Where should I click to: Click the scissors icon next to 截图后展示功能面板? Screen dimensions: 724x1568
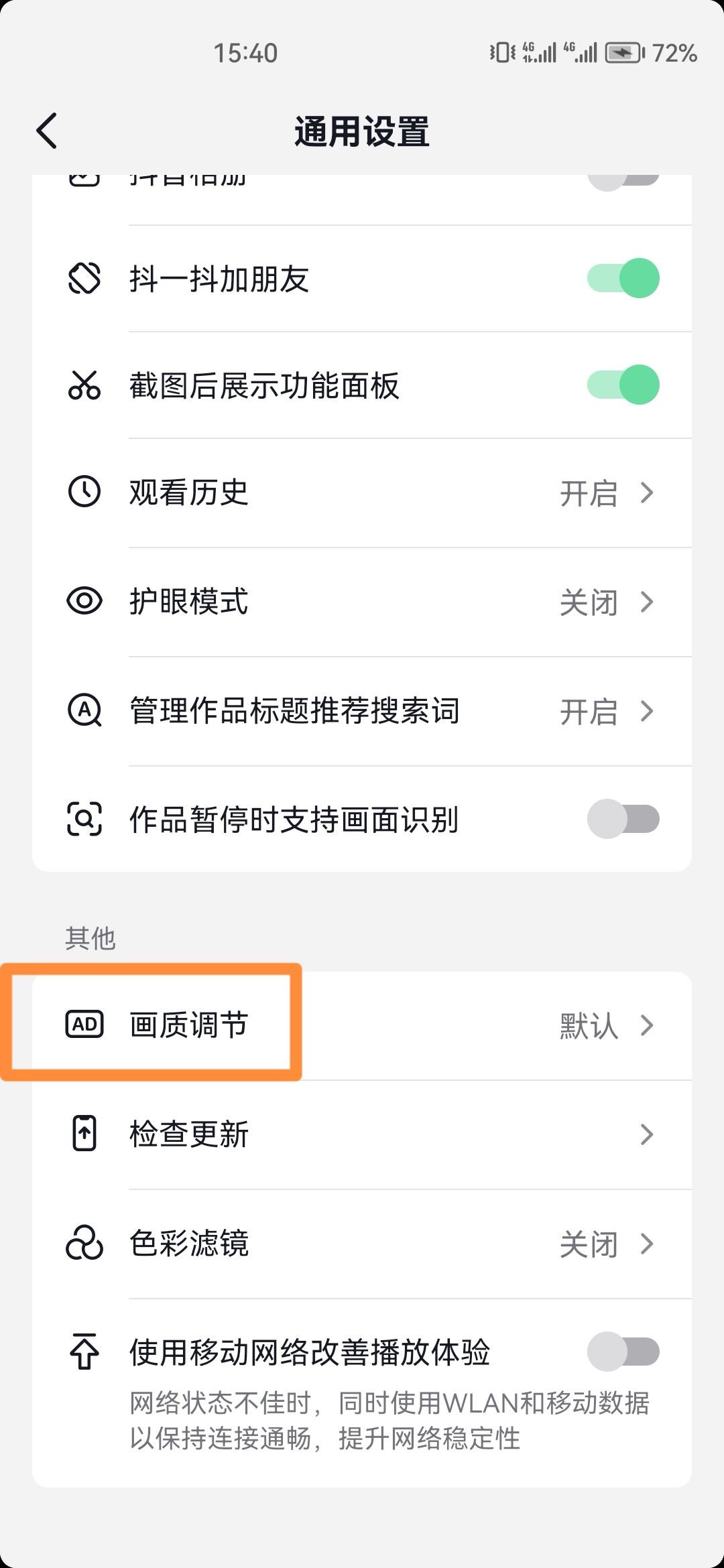tap(83, 385)
